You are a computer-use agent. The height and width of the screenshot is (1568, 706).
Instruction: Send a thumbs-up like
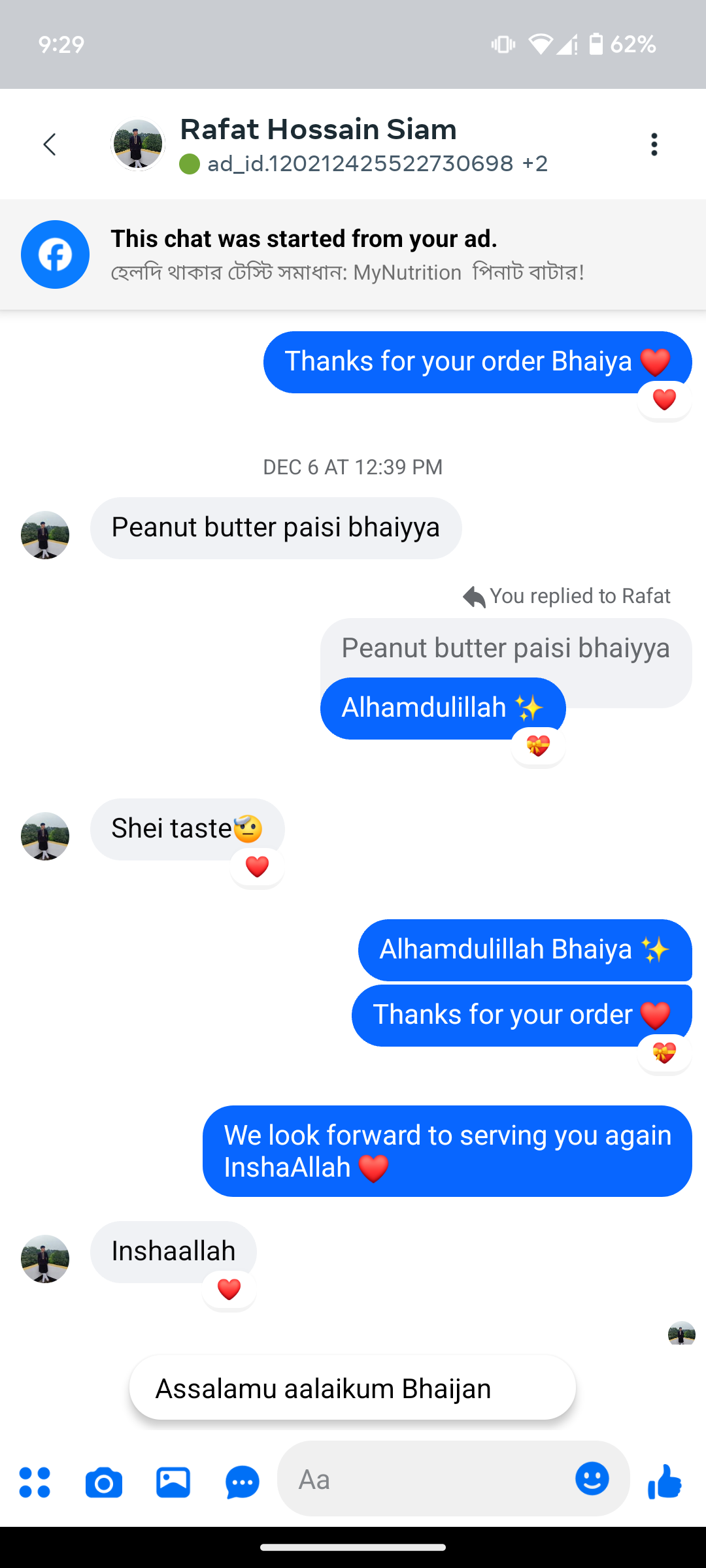point(665,1480)
